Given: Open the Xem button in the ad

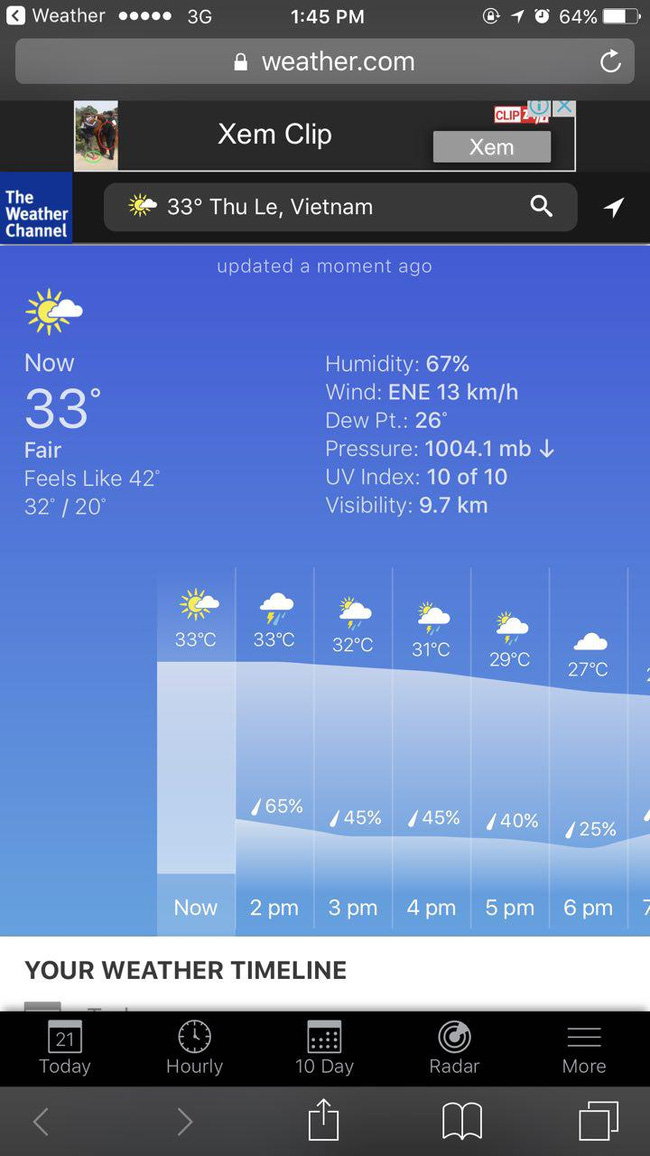Looking at the screenshot, I should pos(491,147).
